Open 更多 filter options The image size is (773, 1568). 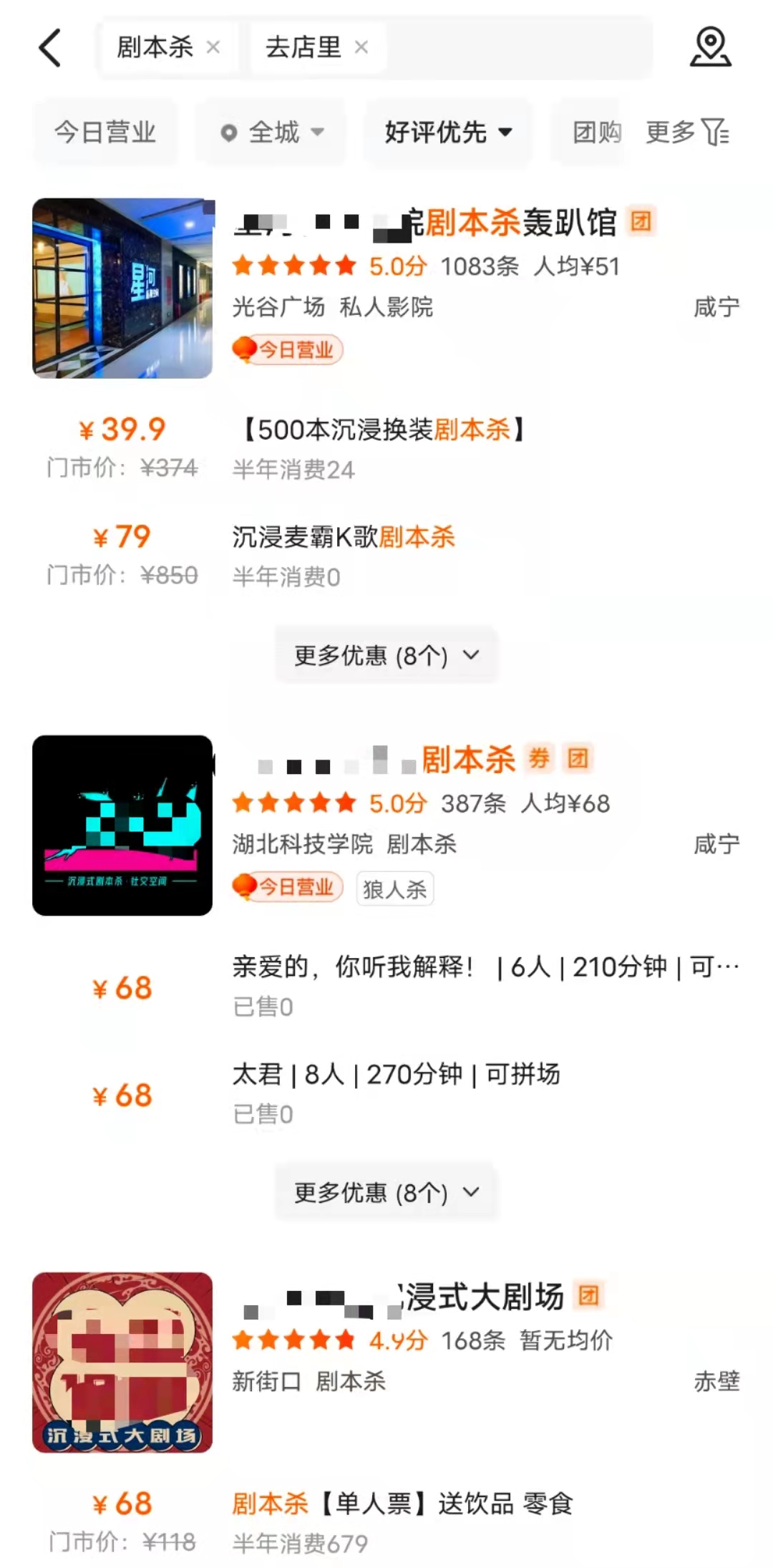(x=686, y=132)
